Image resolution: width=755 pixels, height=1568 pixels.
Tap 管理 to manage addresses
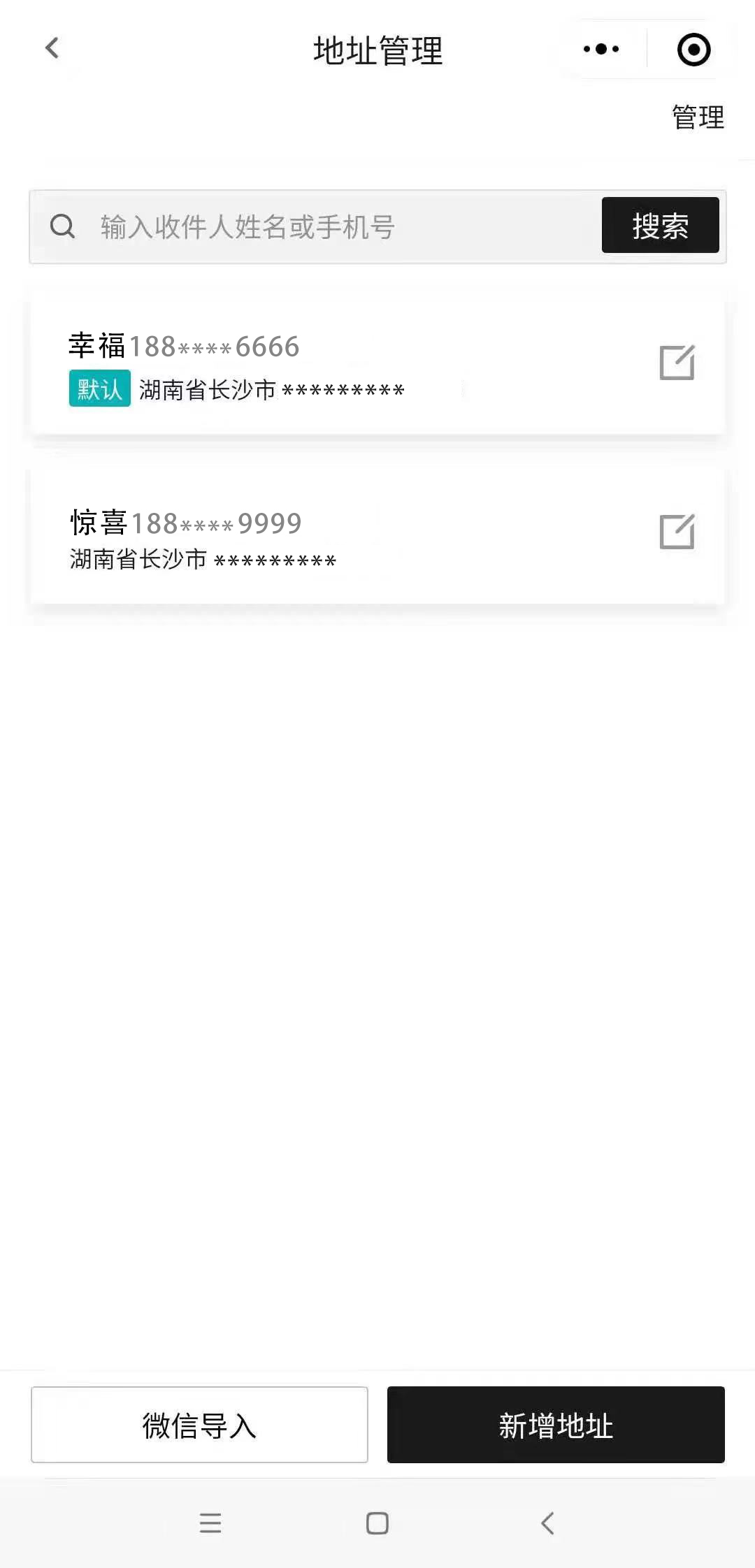pos(697,117)
